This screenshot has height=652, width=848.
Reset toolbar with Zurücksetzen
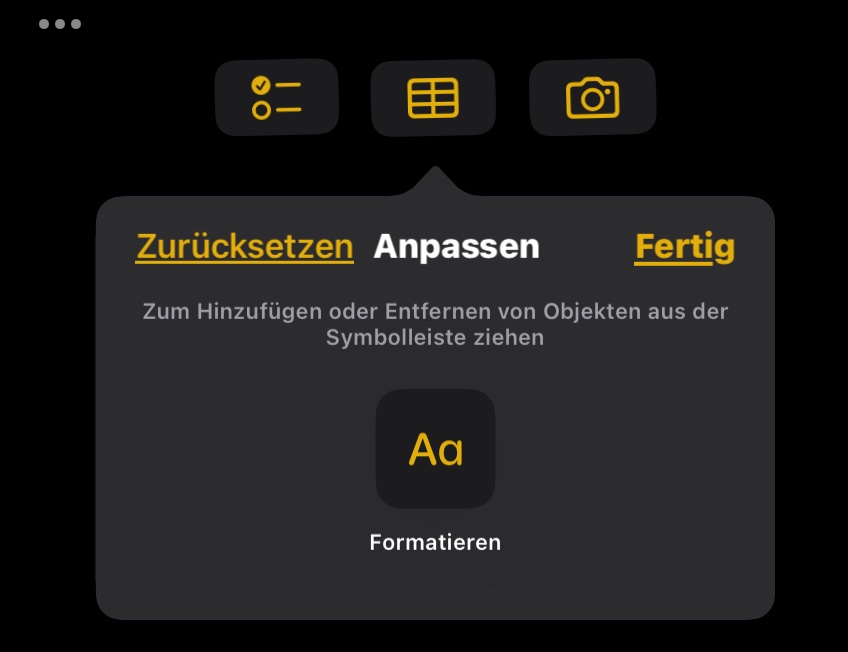(244, 247)
